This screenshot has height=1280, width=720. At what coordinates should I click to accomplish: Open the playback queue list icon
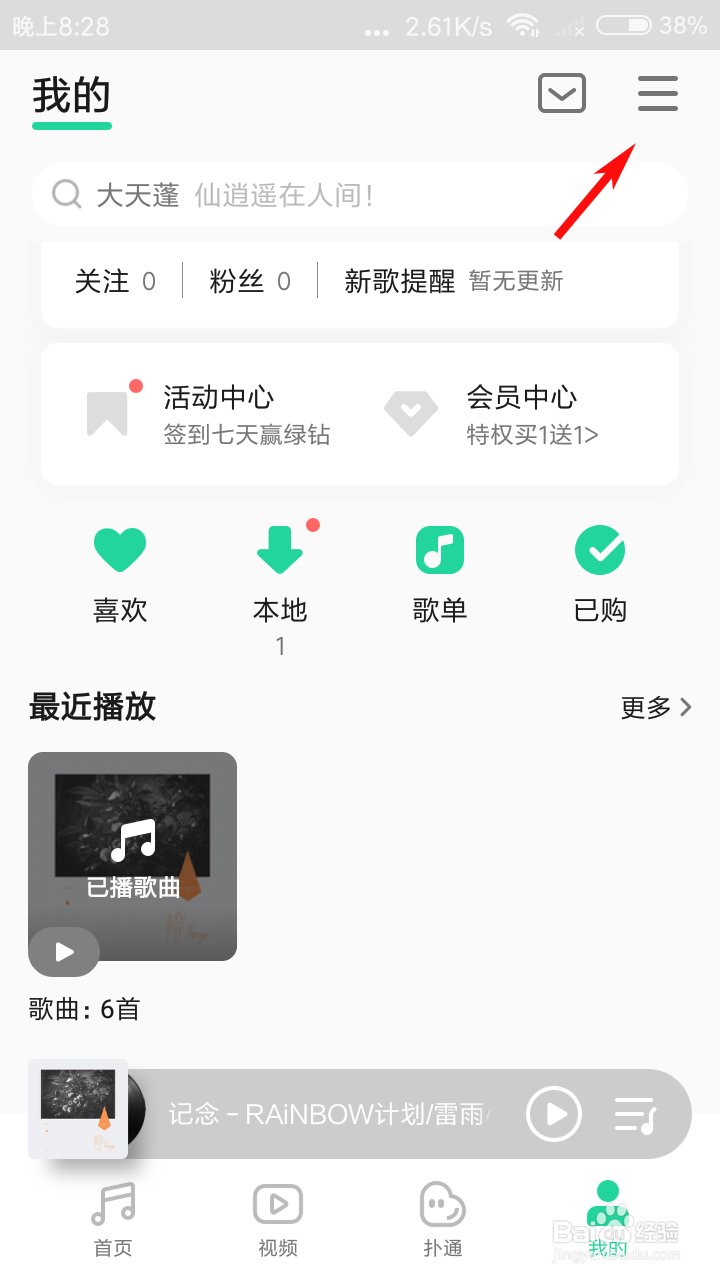tap(635, 1113)
